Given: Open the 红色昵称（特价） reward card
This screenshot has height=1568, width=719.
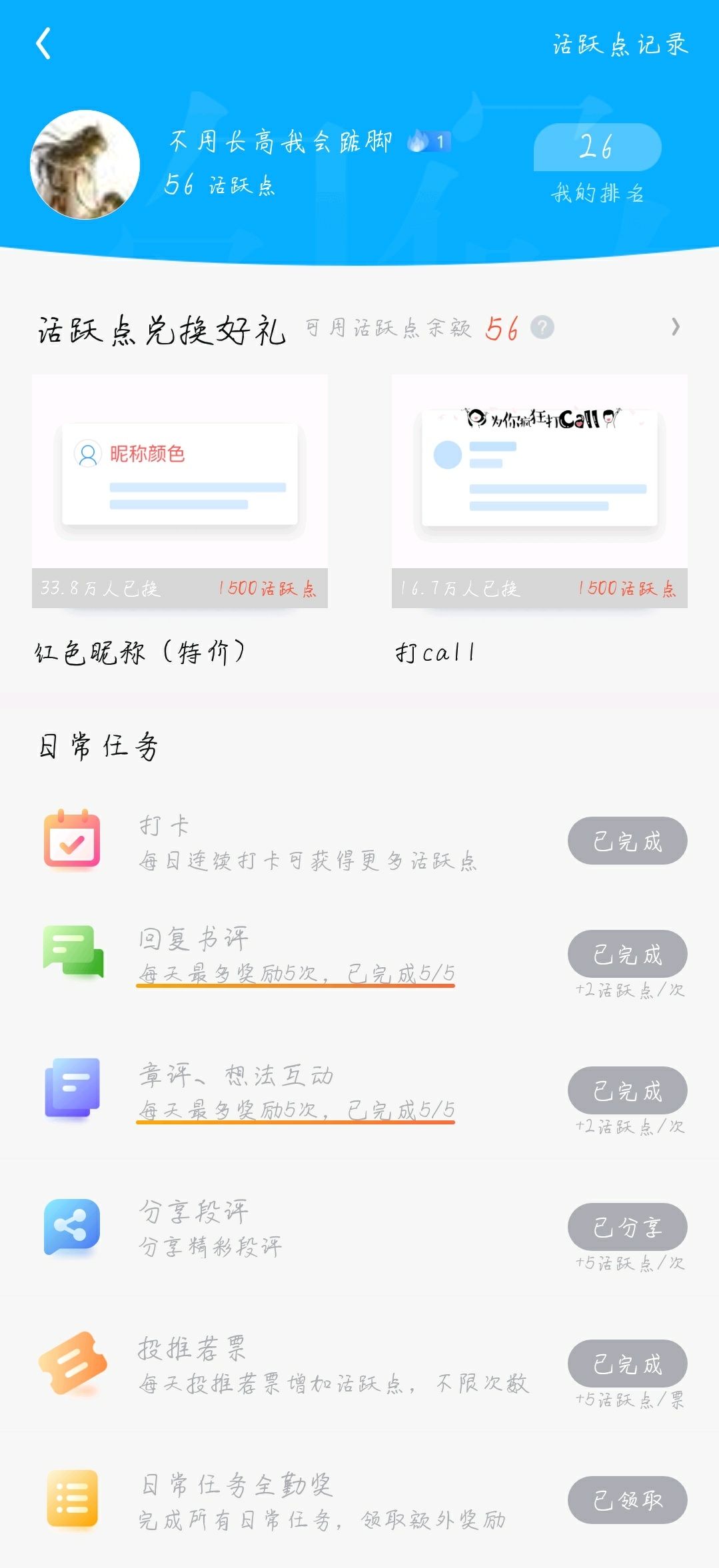Looking at the screenshot, I should tap(180, 491).
